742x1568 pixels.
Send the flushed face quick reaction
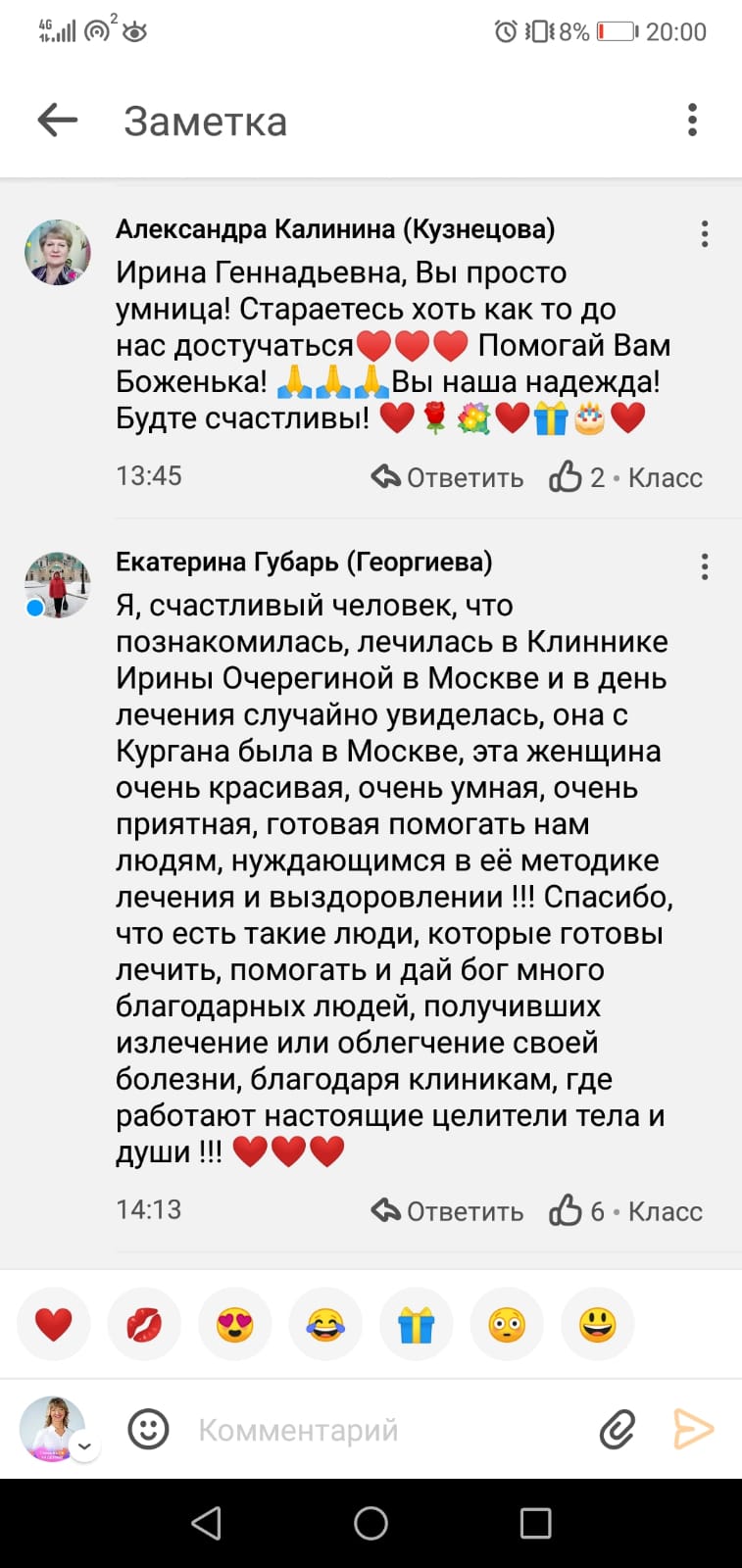pos(507,1325)
